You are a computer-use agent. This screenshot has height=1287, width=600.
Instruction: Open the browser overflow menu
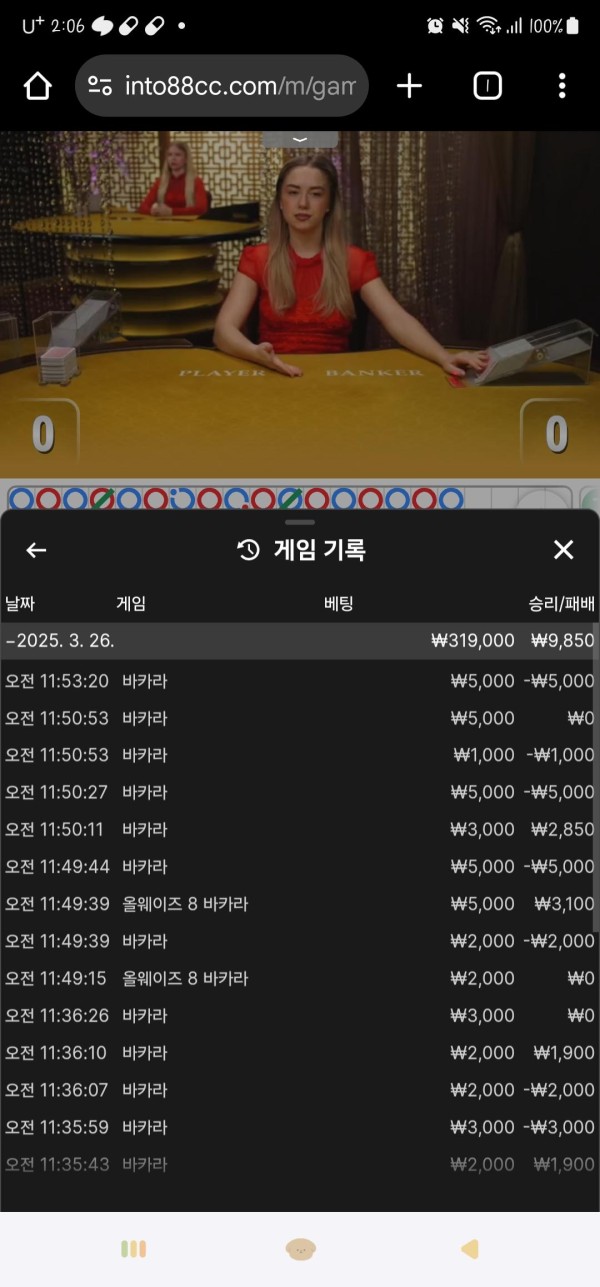[x=562, y=87]
